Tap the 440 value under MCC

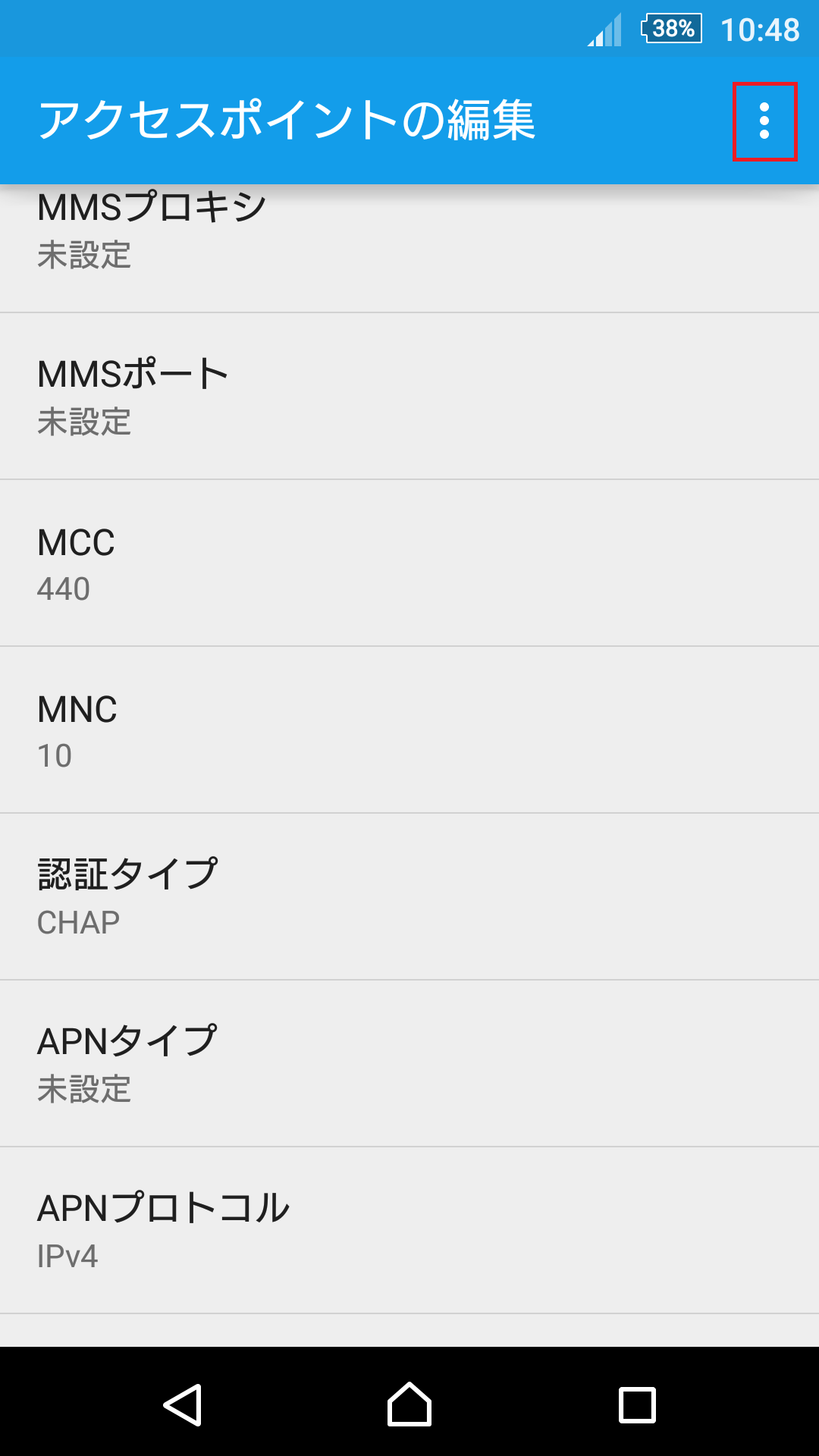[64, 588]
